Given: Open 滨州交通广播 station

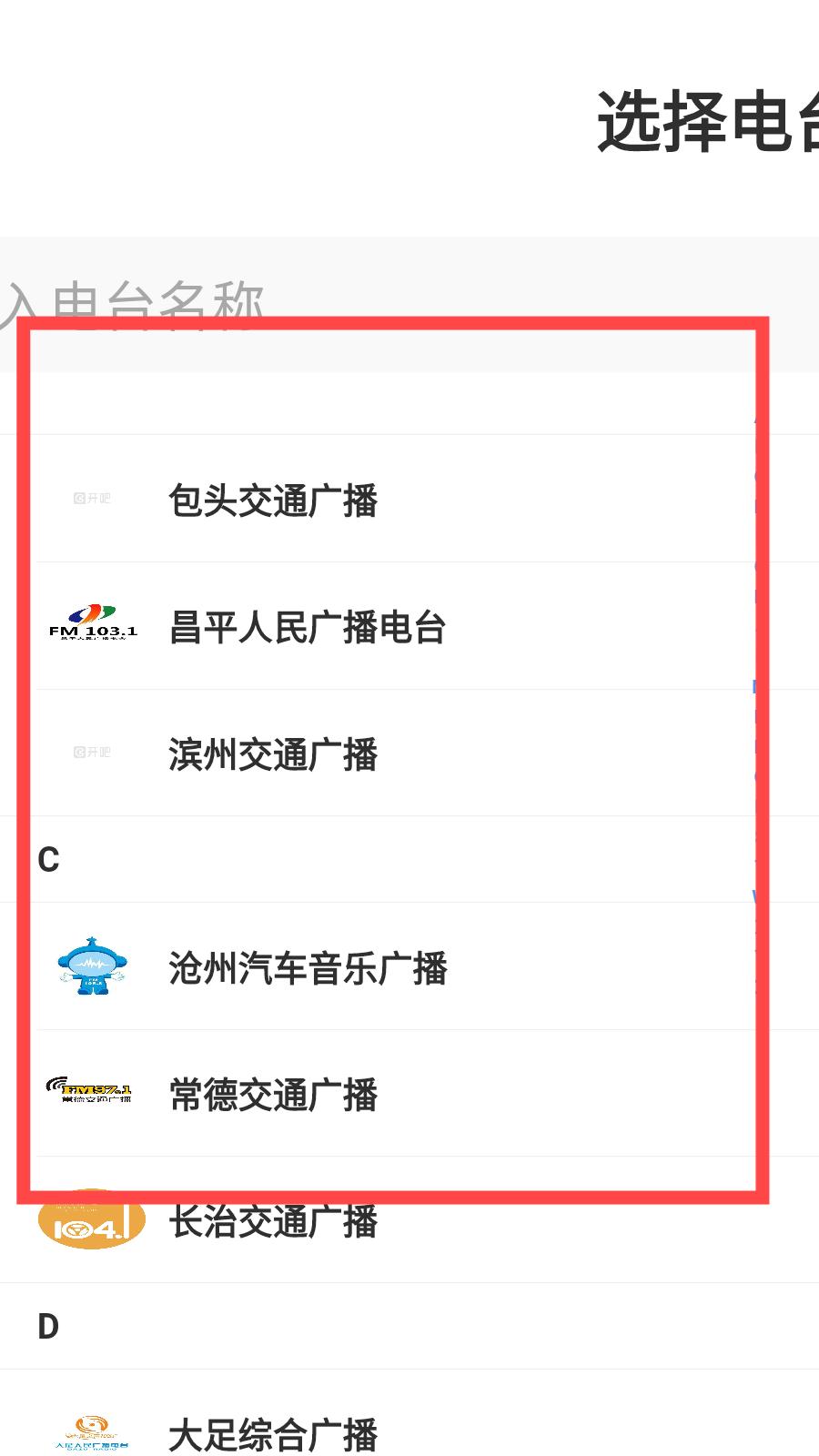Looking at the screenshot, I should tap(409, 753).
